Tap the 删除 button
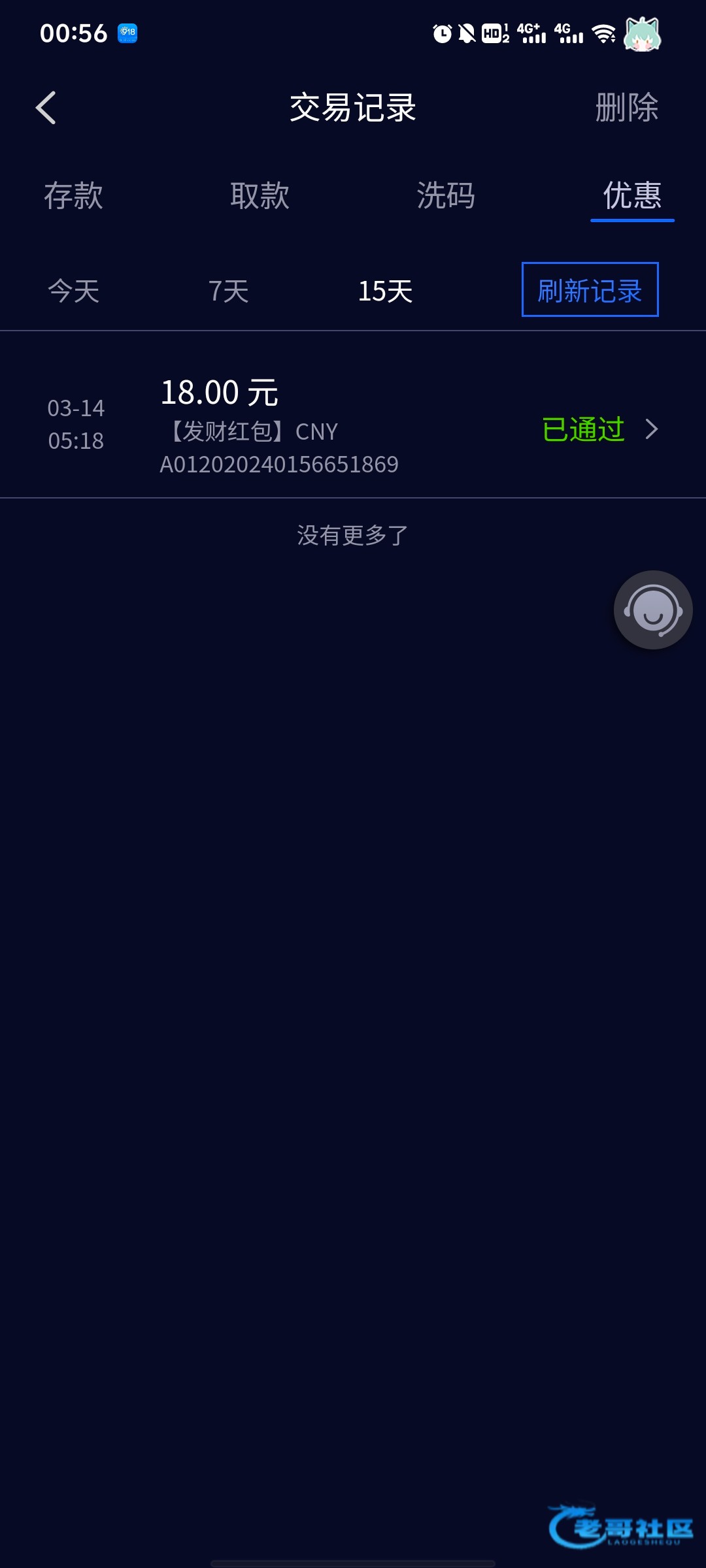 (626, 108)
